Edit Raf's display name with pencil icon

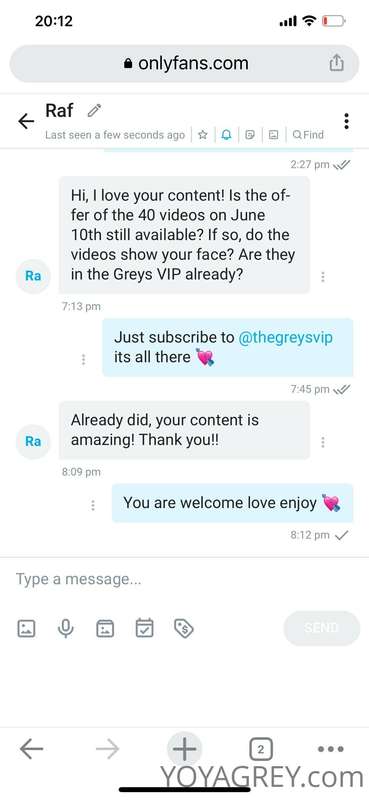pos(94,110)
